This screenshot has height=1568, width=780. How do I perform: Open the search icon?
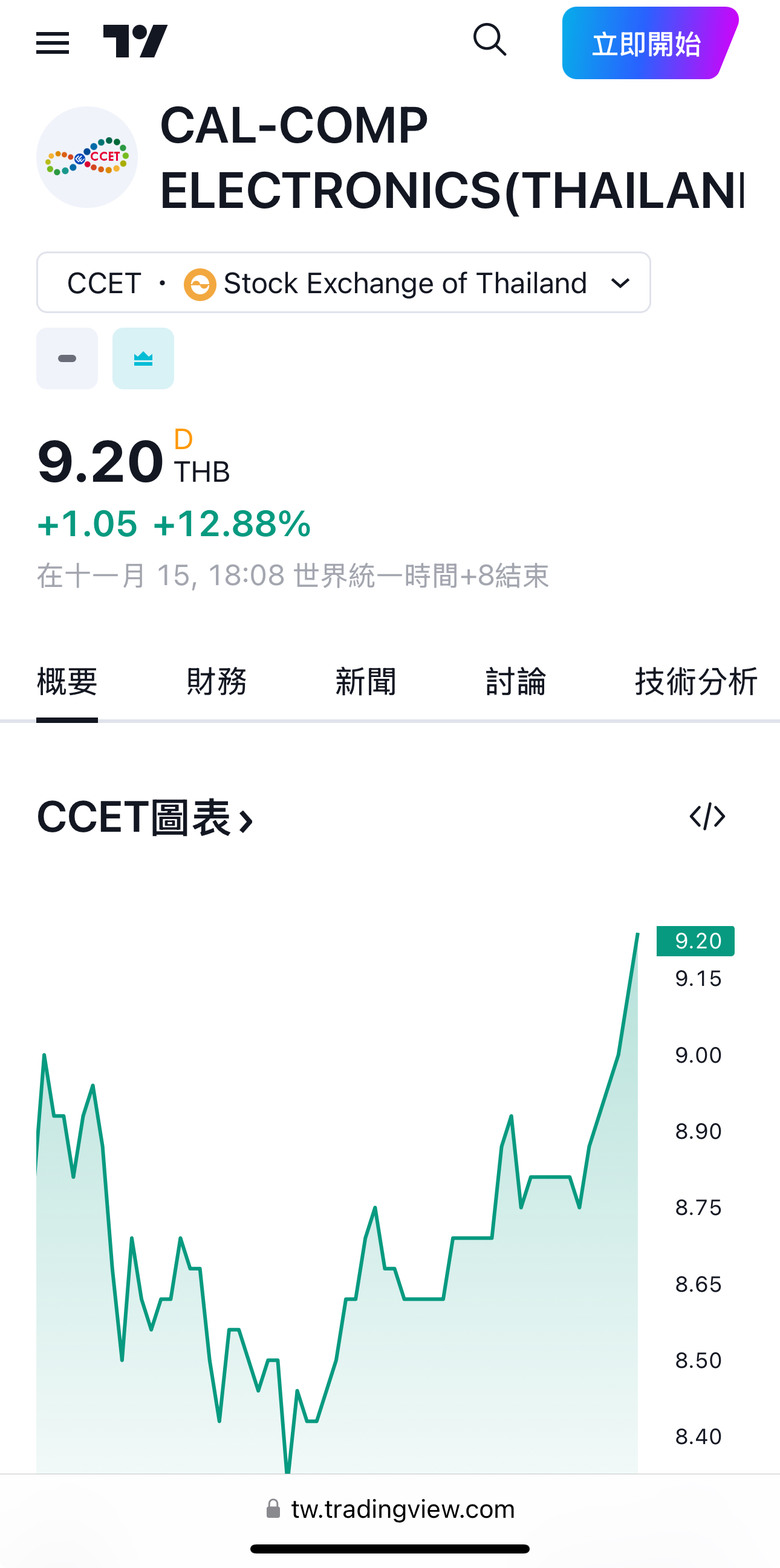pos(490,41)
